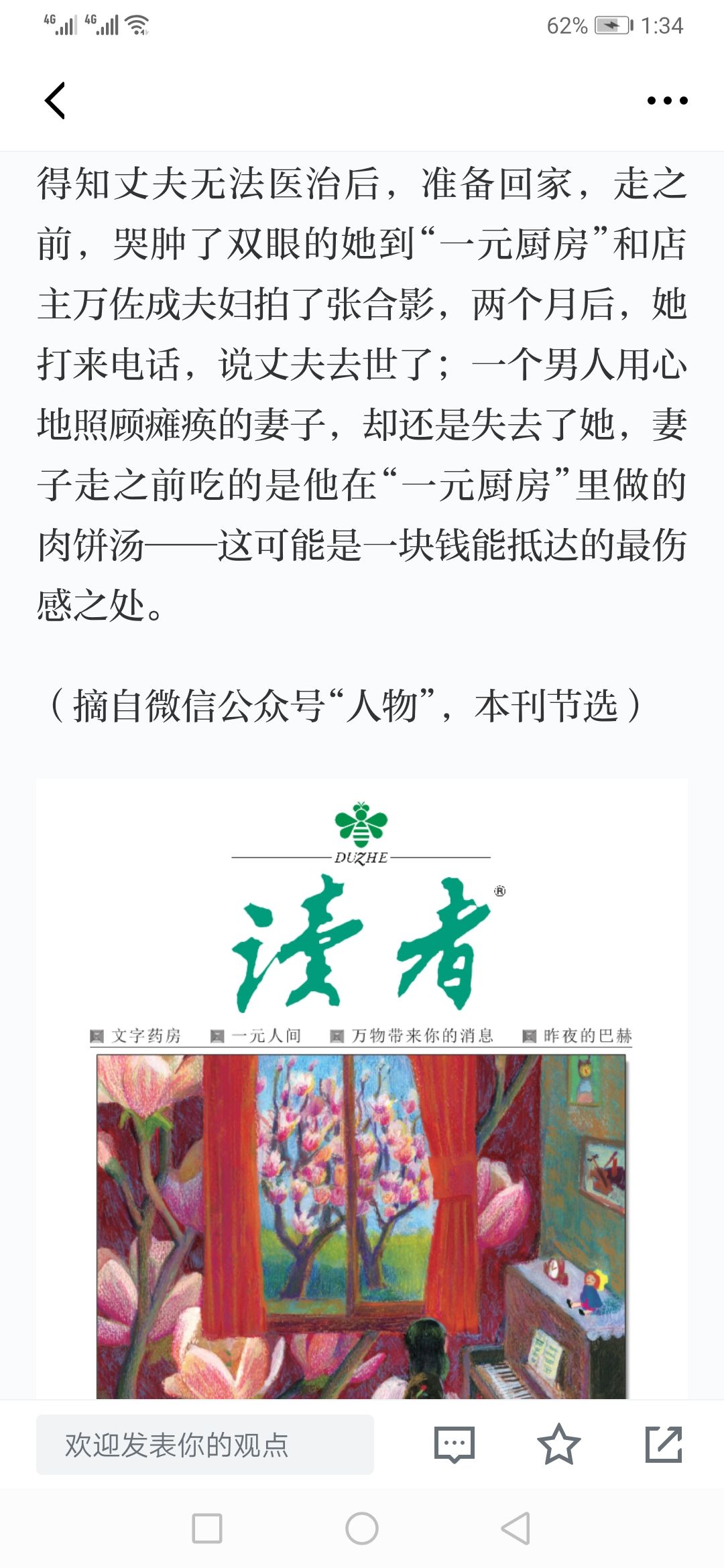Go back using the top-left arrow

pyautogui.click(x=55, y=101)
